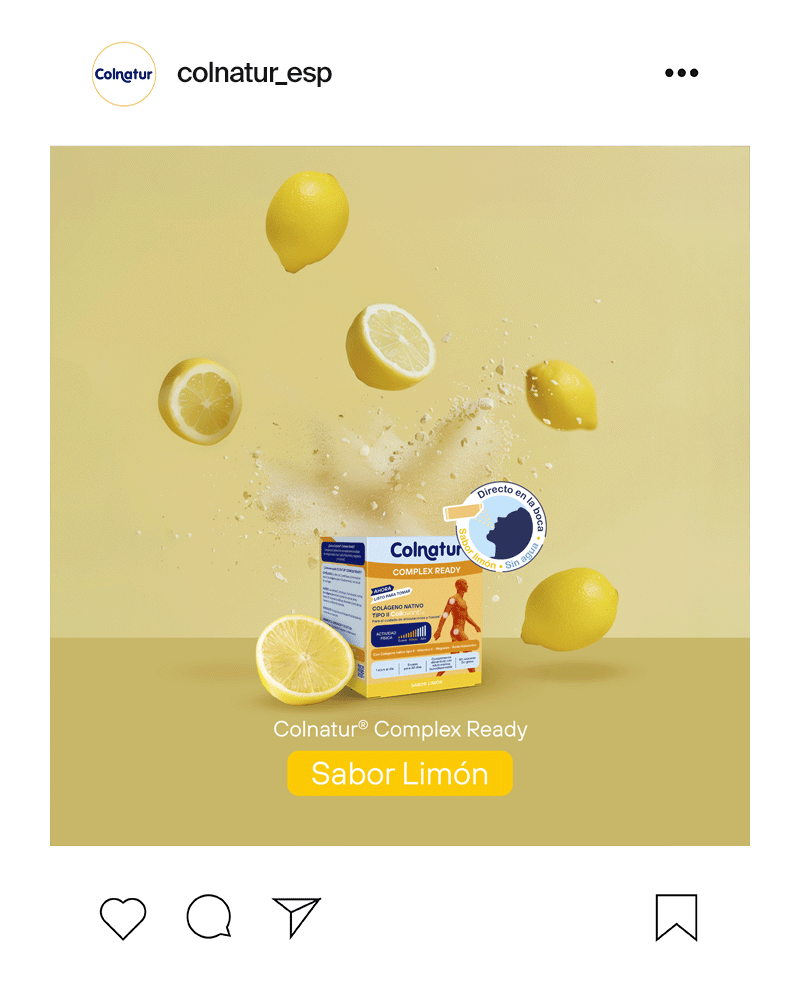
Task: Open the Colnatur profile avatar
Action: (124, 74)
